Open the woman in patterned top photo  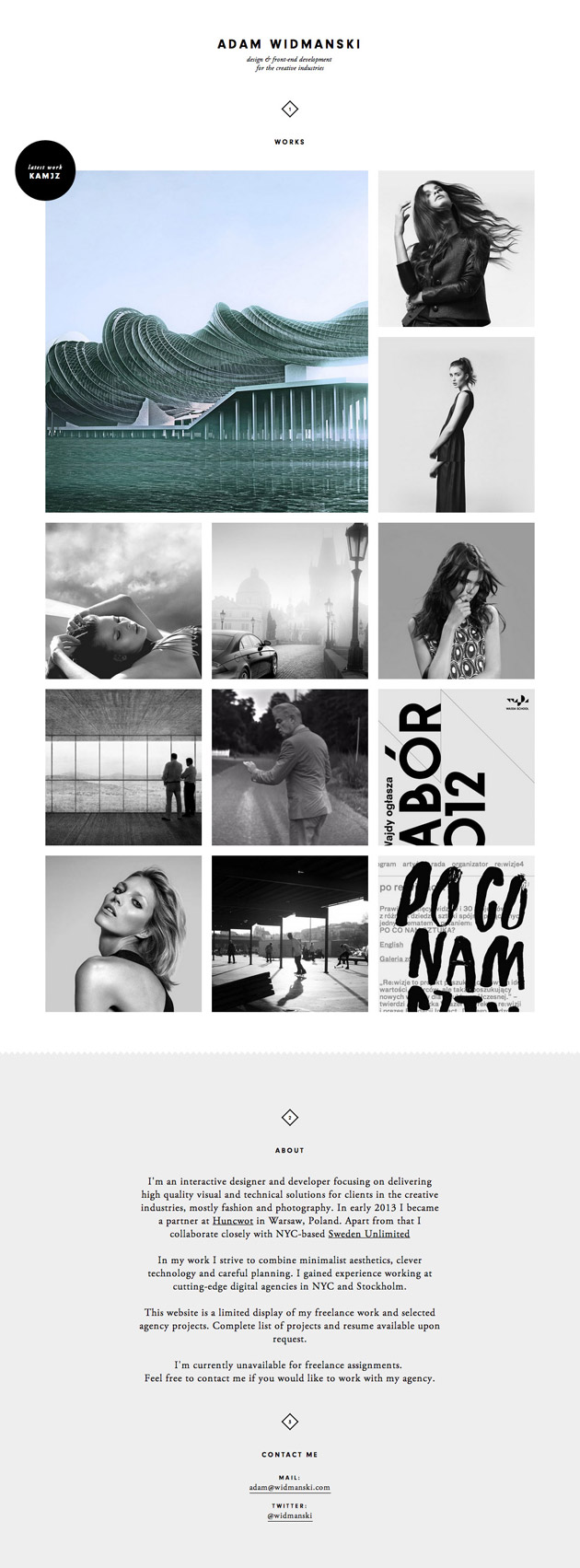[x=456, y=601]
